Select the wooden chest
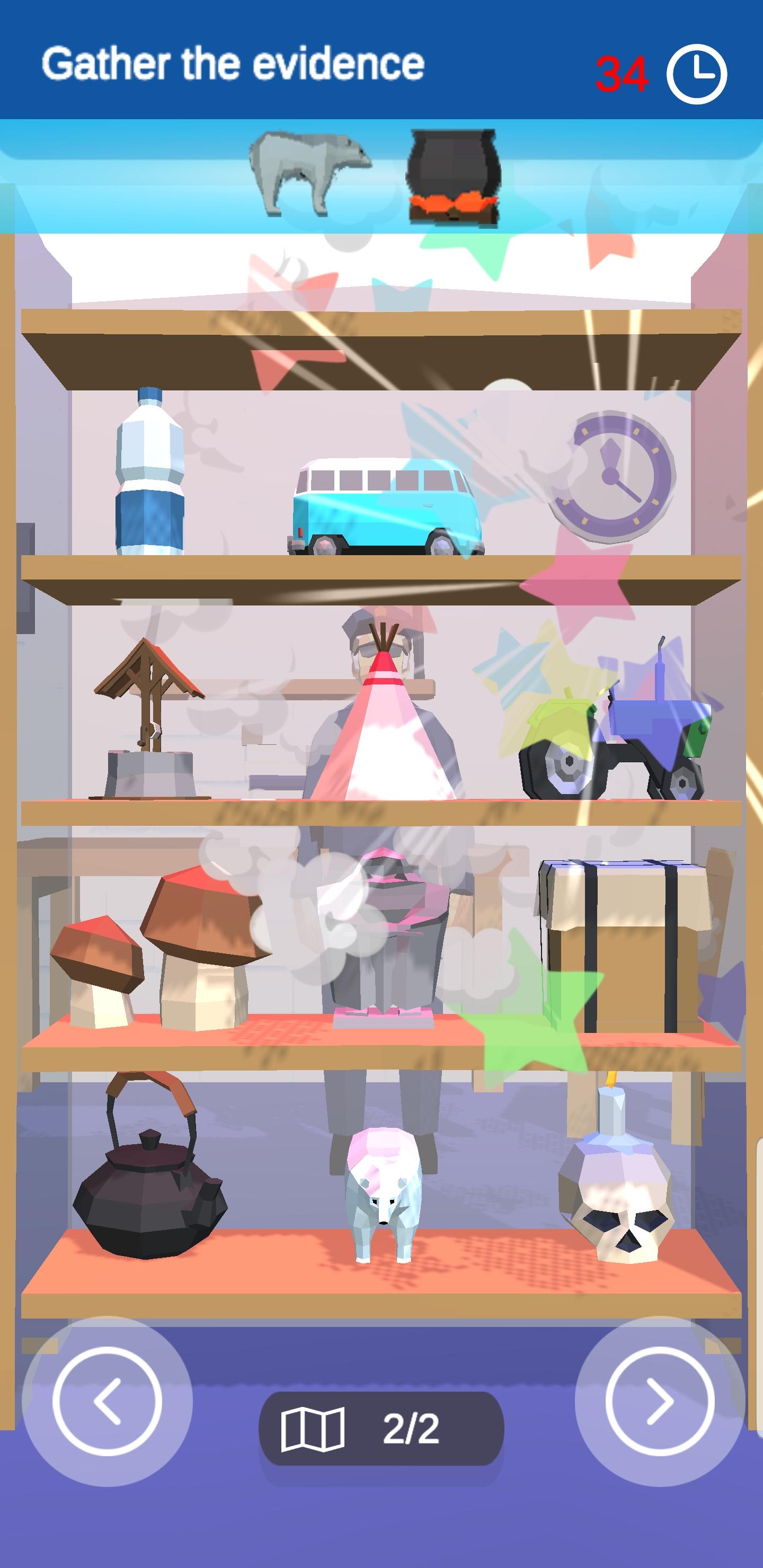 coord(624,947)
